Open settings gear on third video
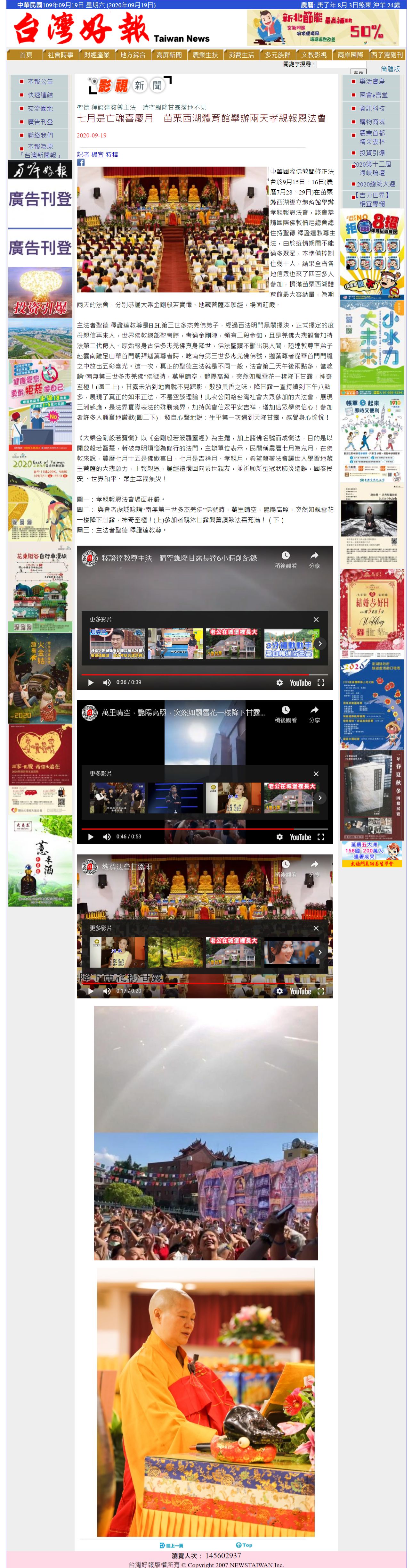Screen dimensions: 412x1568 pyautogui.click(x=279, y=991)
